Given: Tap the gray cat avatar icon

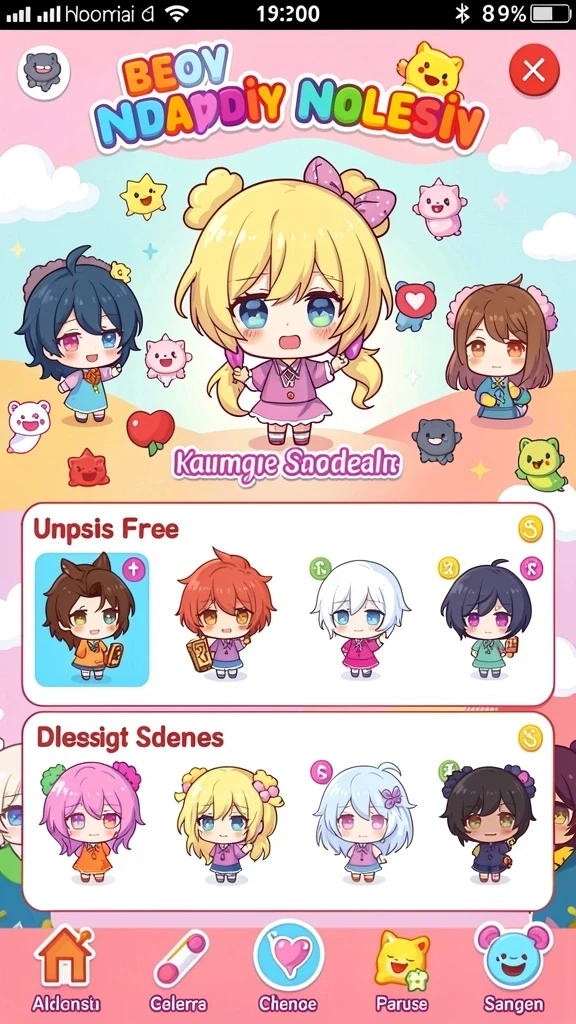Looking at the screenshot, I should click(x=44, y=71).
